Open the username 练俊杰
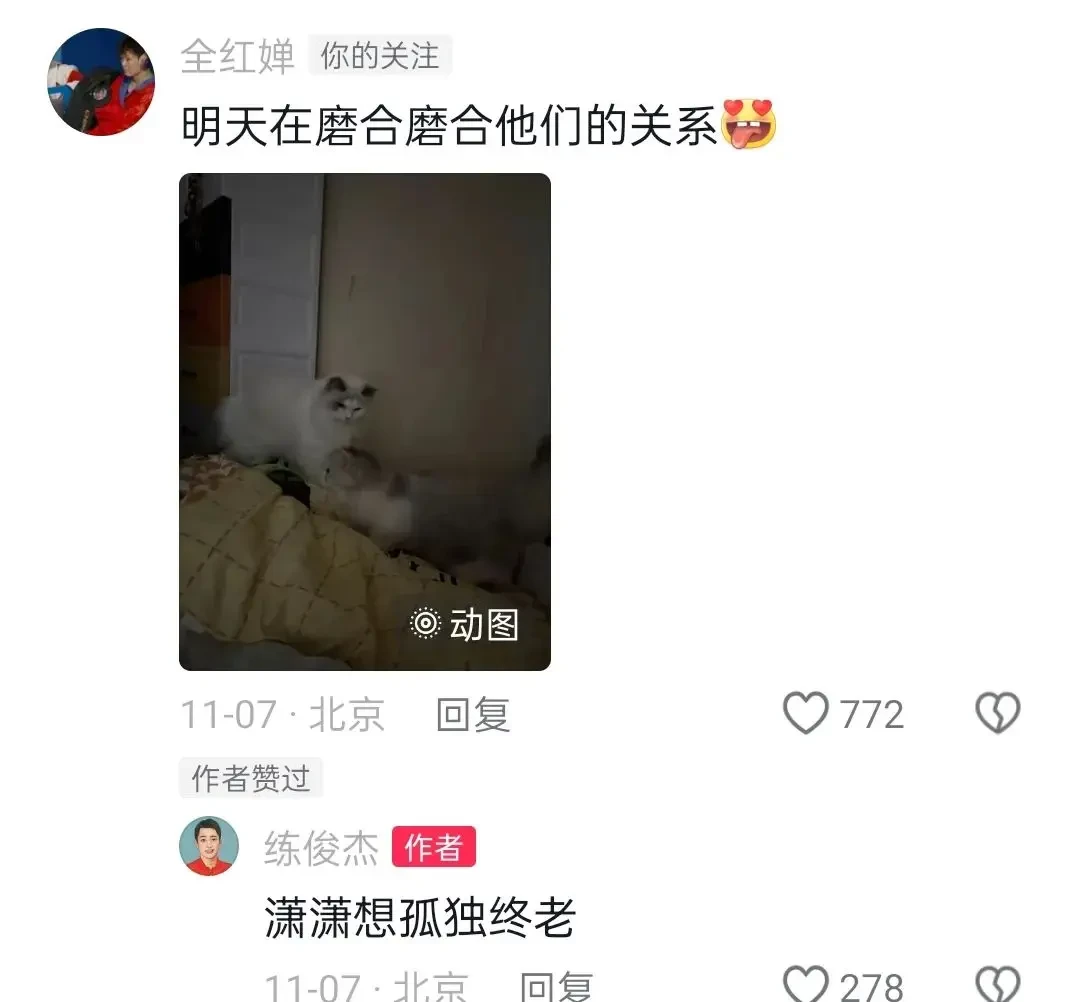Image resolution: width=1079 pixels, height=1002 pixels. click(x=321, y=849)
